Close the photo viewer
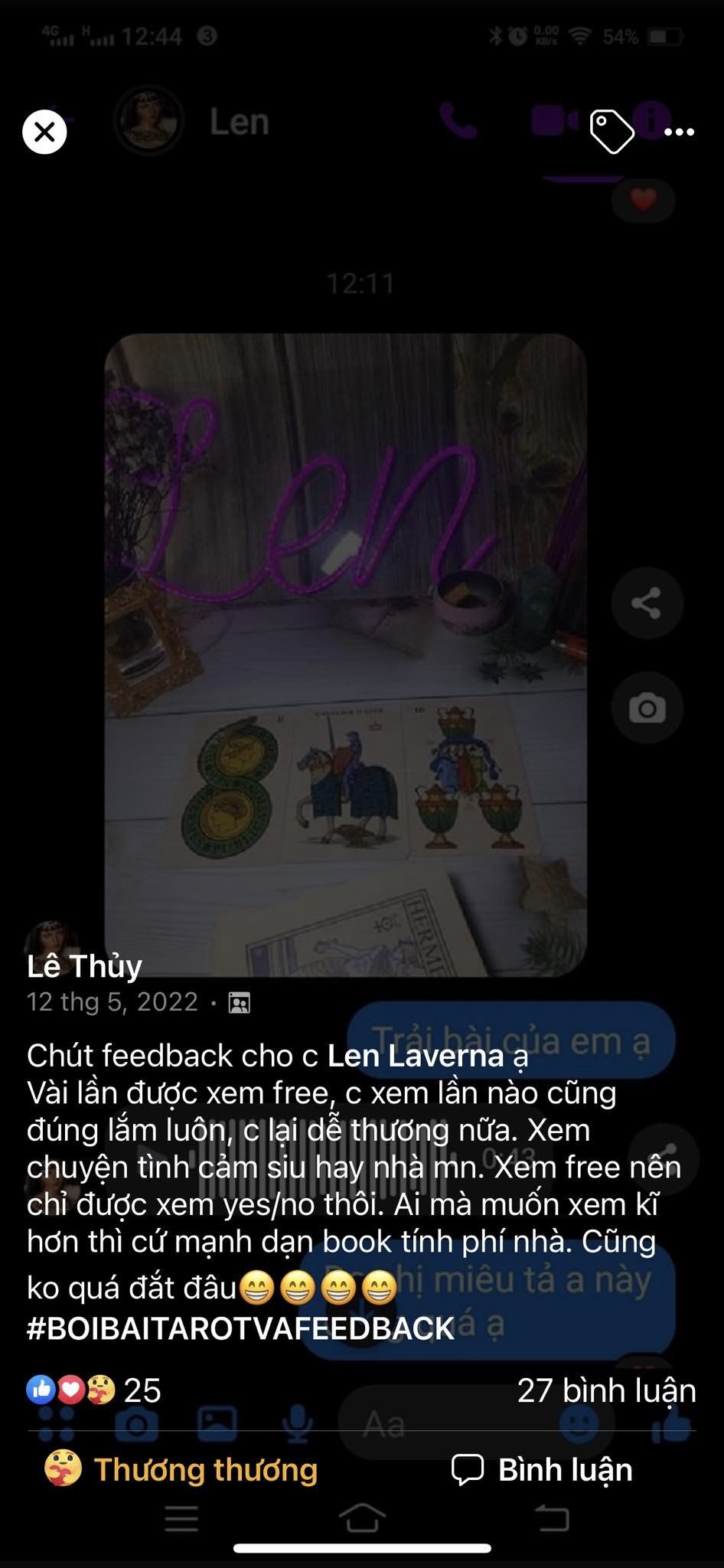 [x=44, y=132]
